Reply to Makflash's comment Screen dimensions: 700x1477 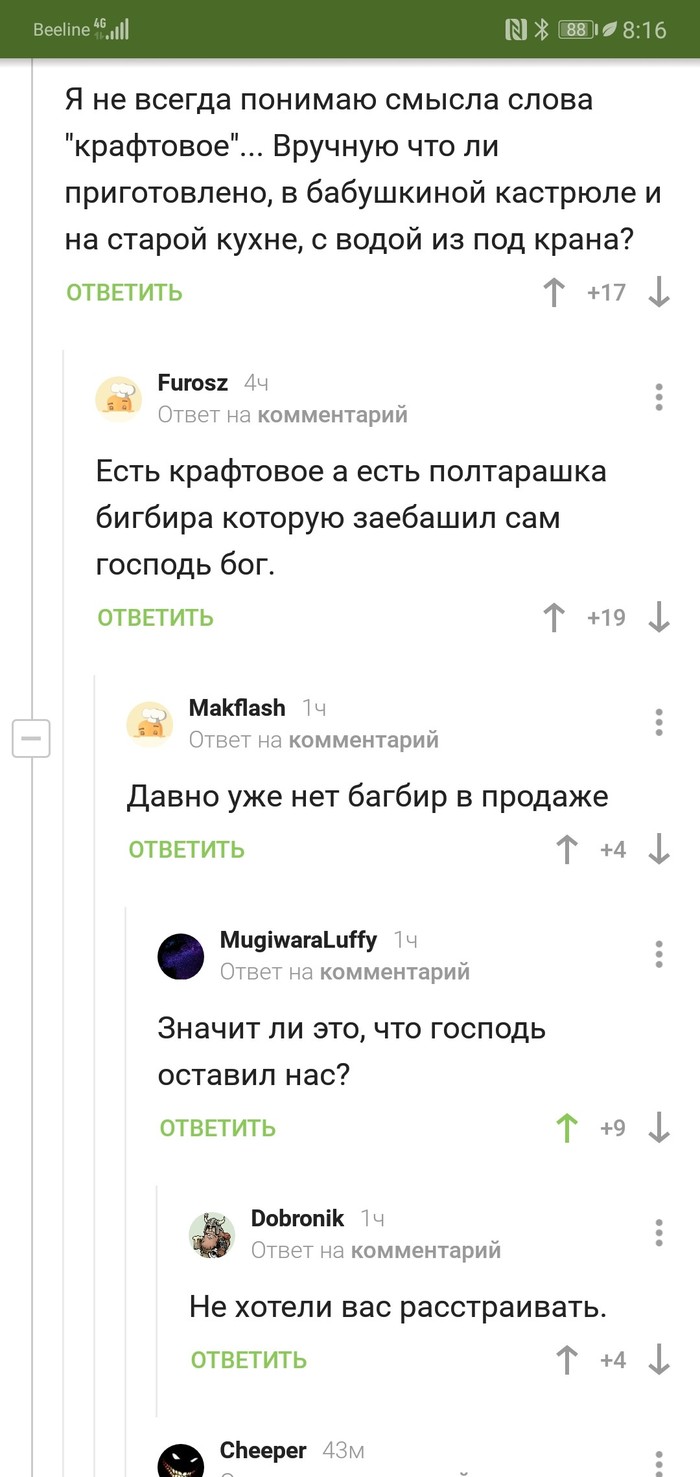[186, 849]
